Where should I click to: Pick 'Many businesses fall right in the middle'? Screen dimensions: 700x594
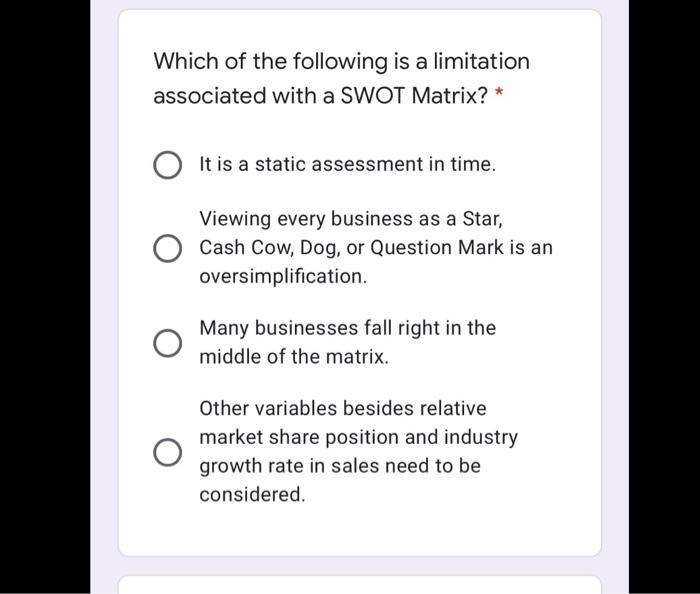click(x=167, y=343)
